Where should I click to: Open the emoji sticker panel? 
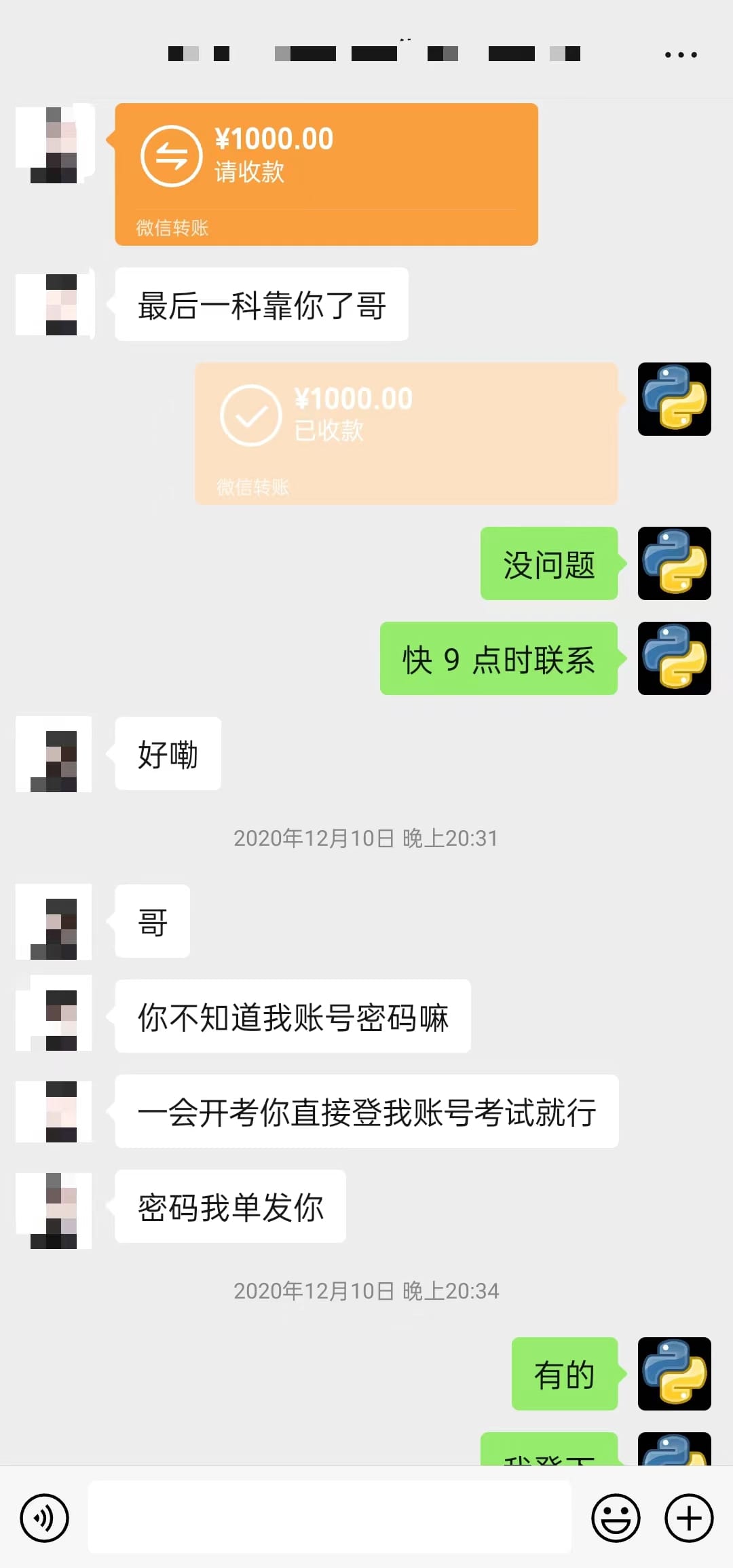coord(616,1518)
